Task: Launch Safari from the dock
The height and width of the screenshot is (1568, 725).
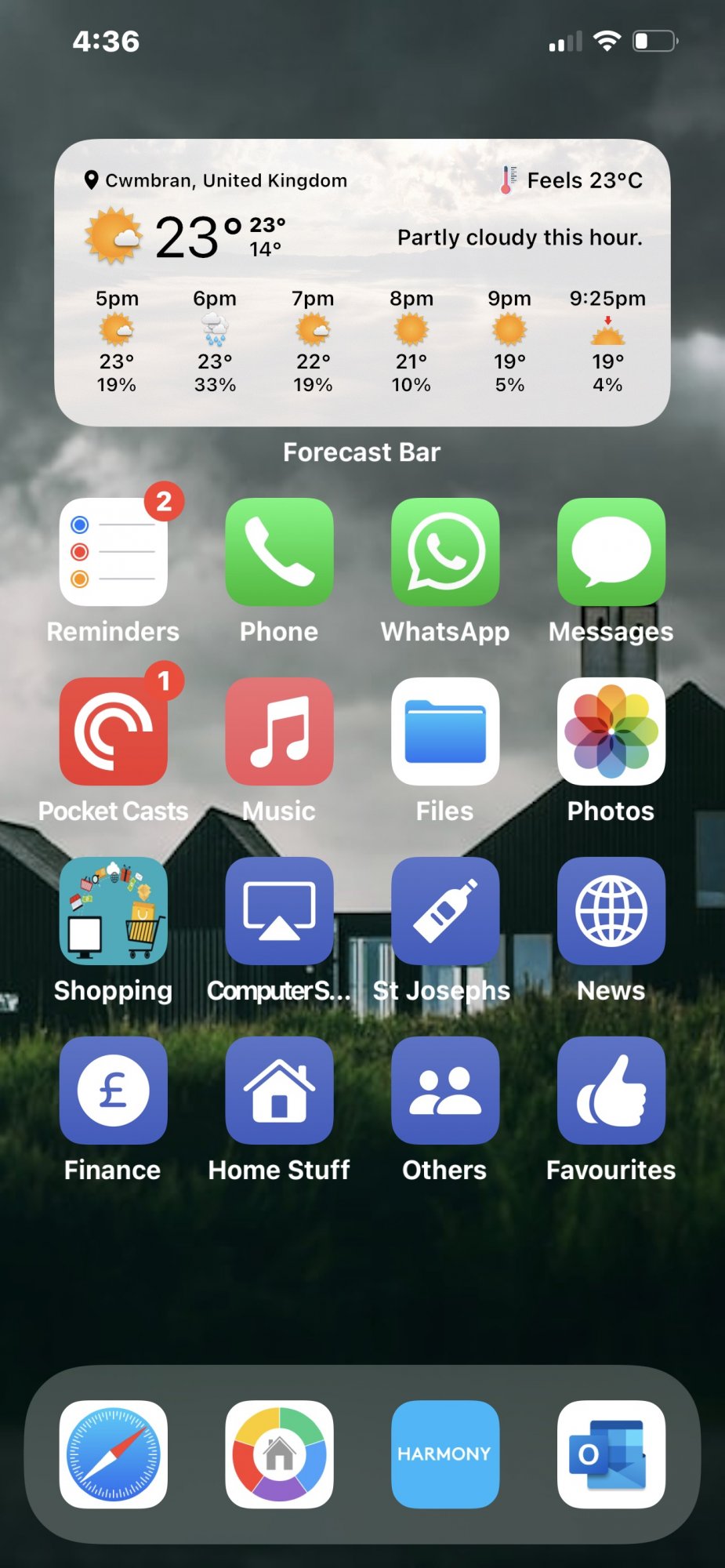Action: click(x=114, y=1454)
